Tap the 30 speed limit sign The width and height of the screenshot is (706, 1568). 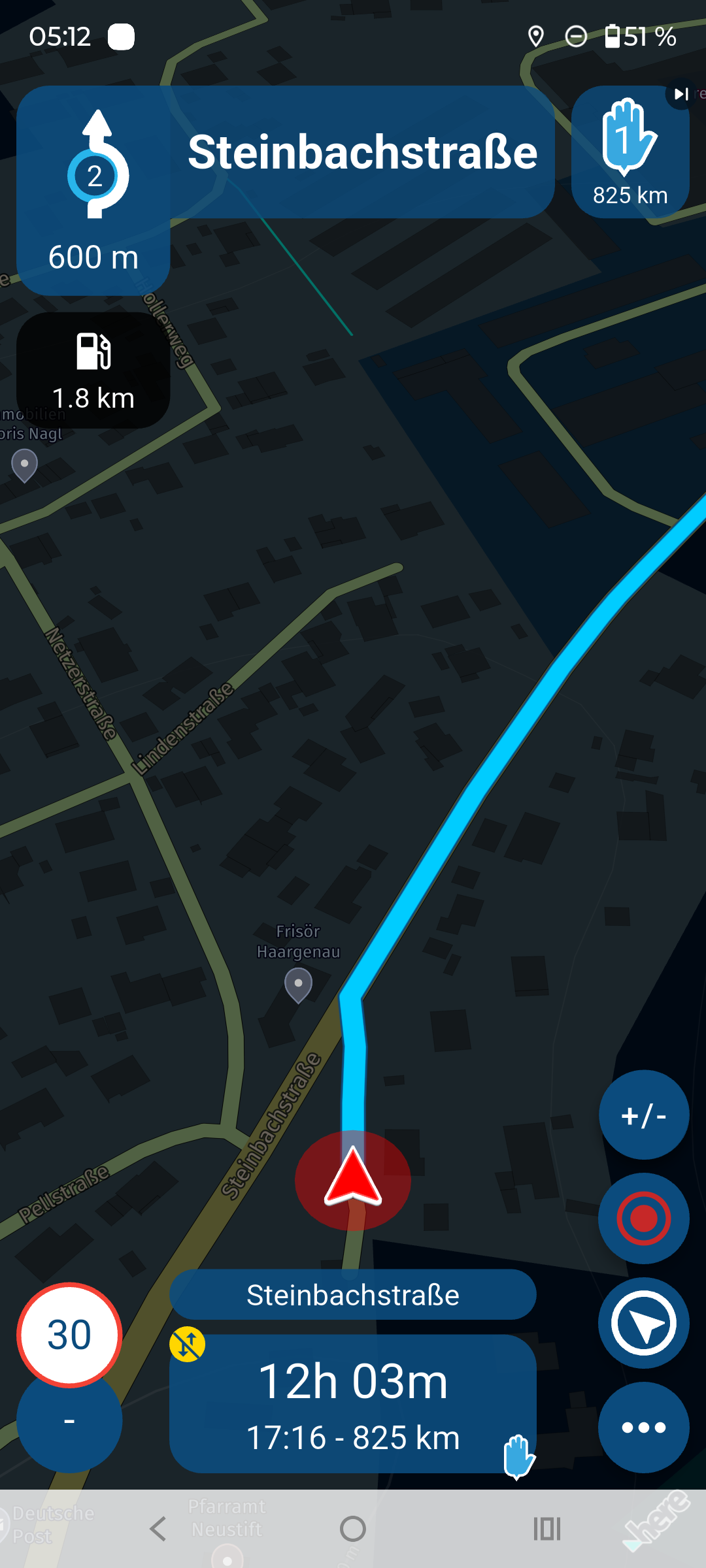(69, 1335)
